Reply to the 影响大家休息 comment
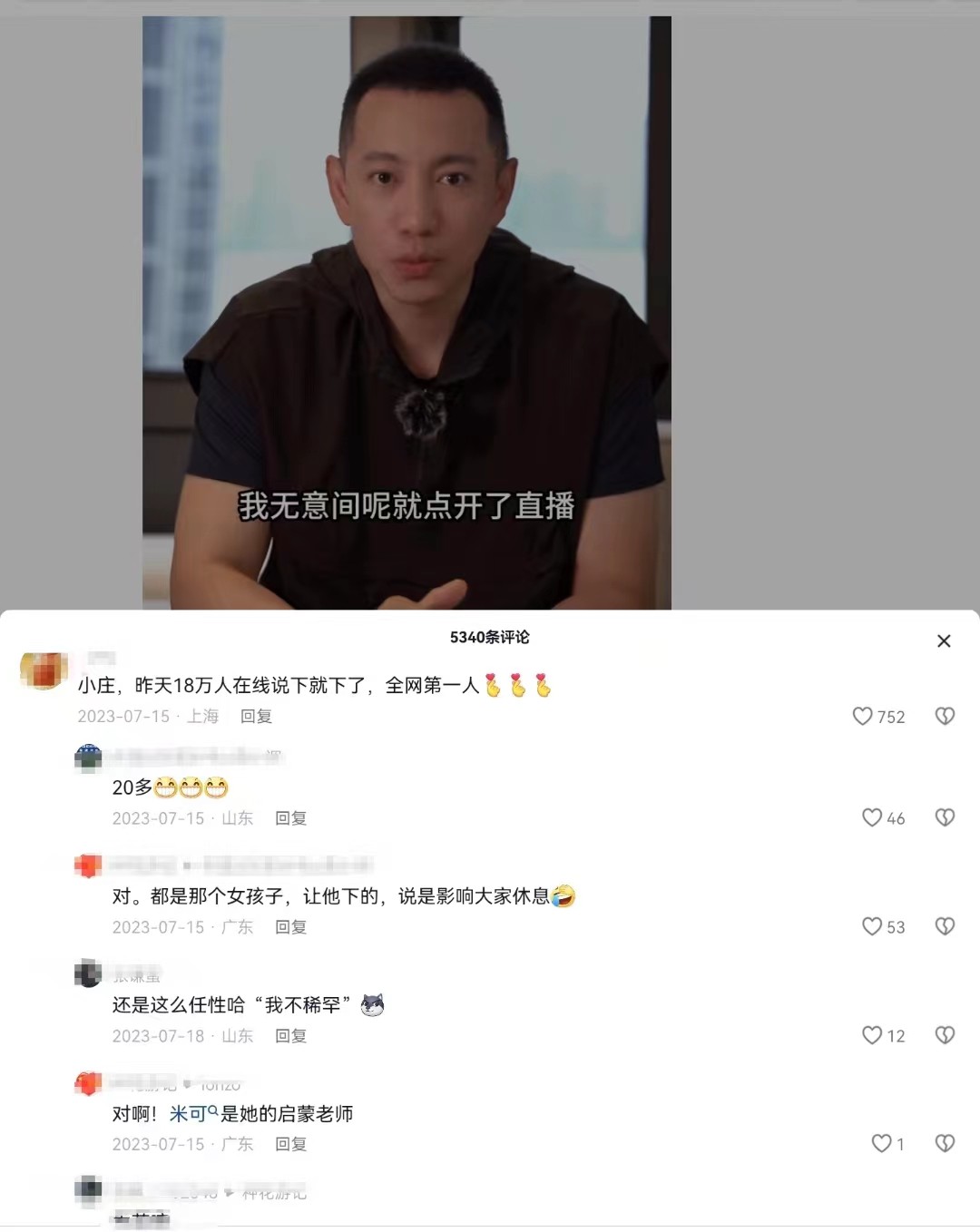980x1232 pixels. [291, 927]
